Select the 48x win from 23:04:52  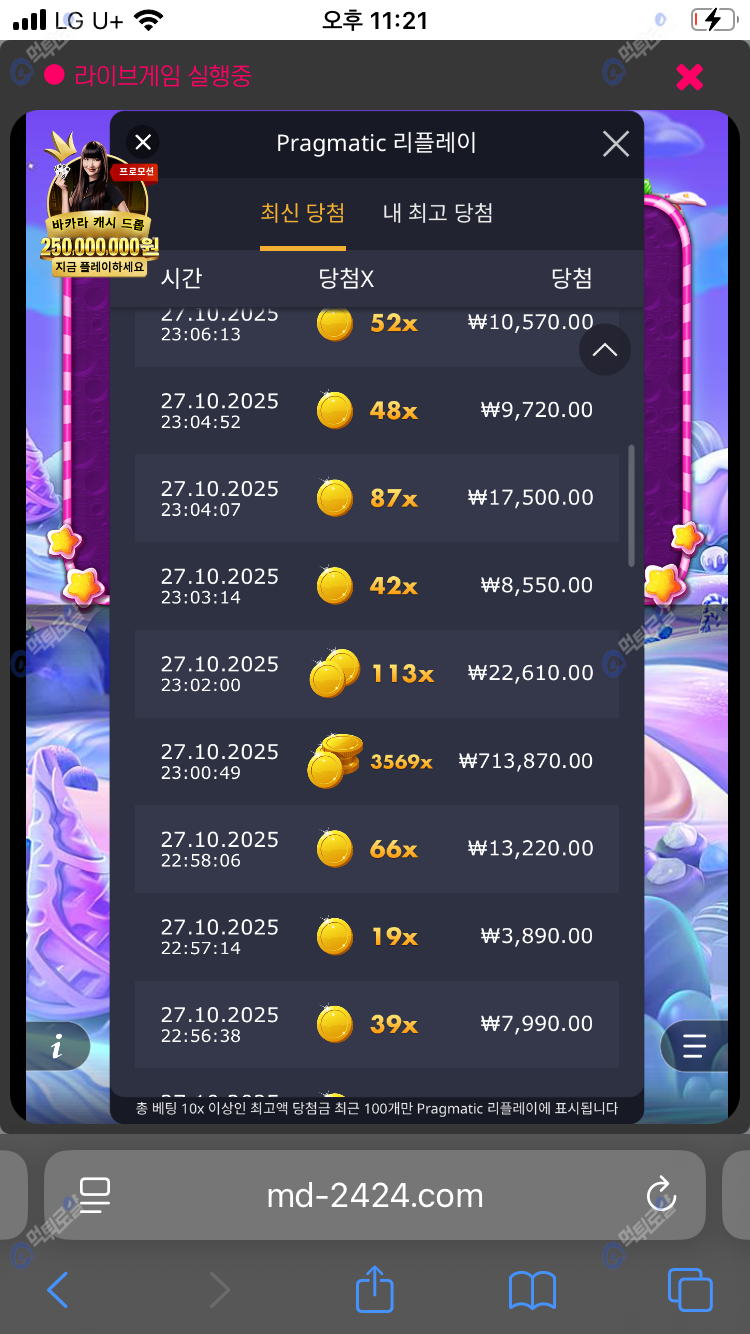376,410
